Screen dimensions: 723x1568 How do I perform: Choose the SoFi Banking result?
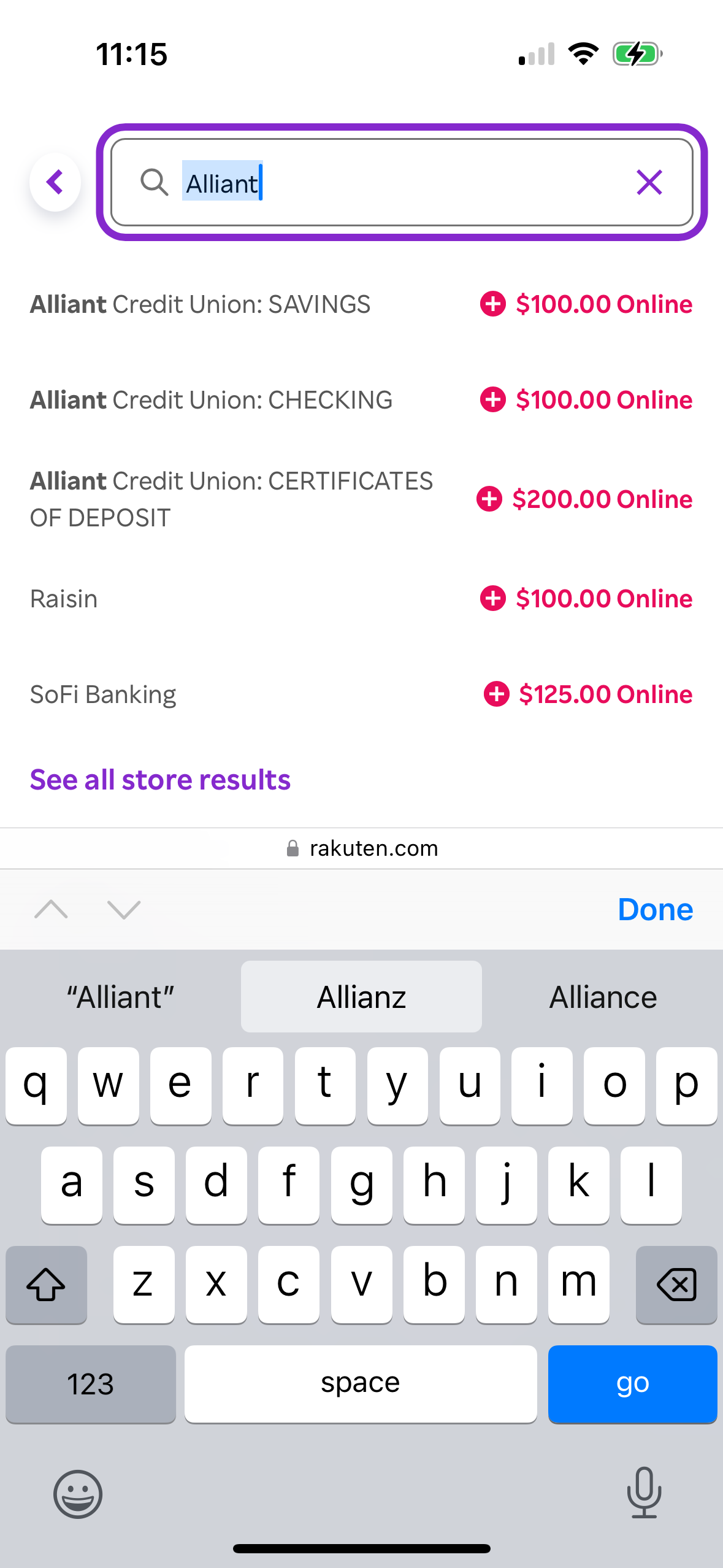coord(361,694)
